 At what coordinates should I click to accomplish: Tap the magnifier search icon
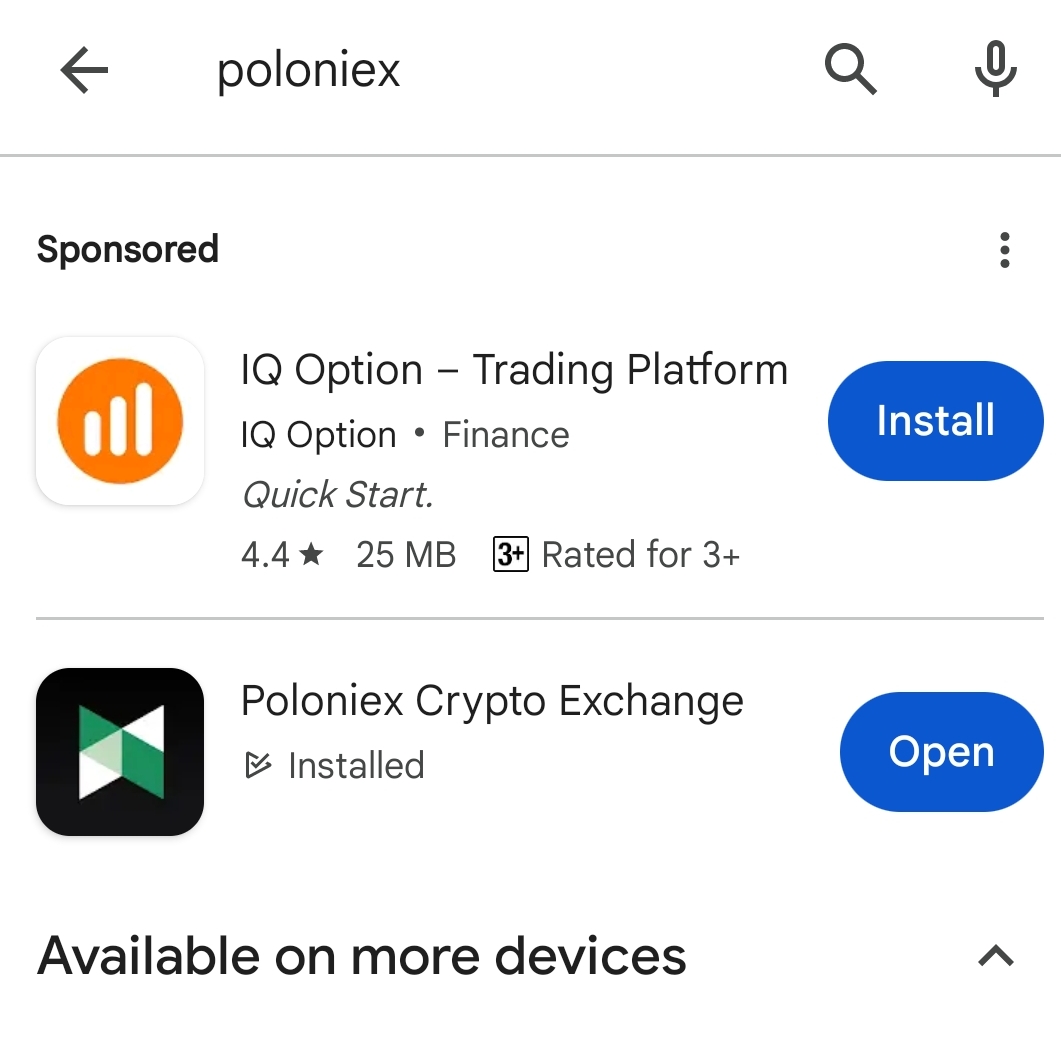850,71
